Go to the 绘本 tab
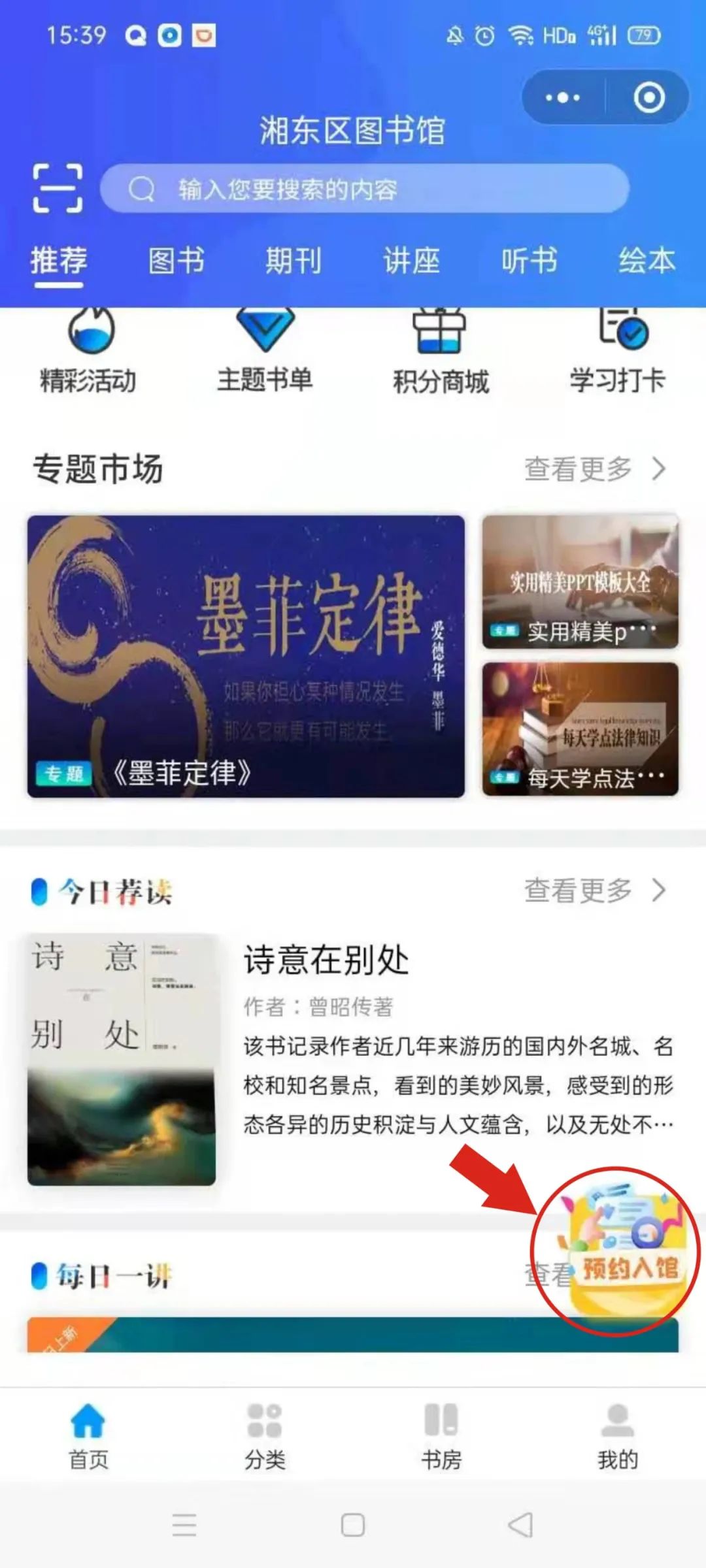This screenshot has height=1568, width=706. pos(647,260)
